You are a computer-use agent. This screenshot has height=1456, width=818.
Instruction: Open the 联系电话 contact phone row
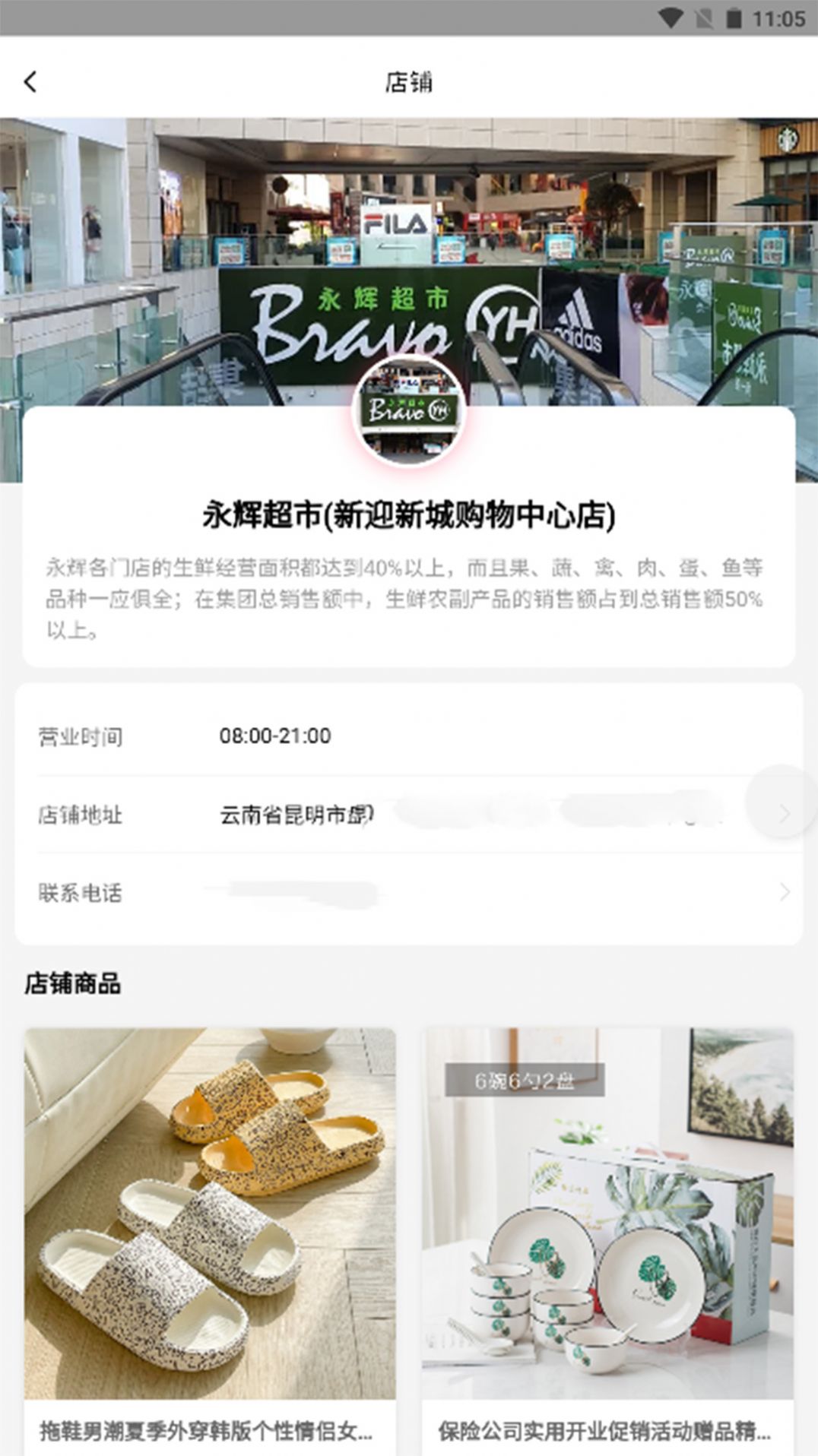coord(411,893)
